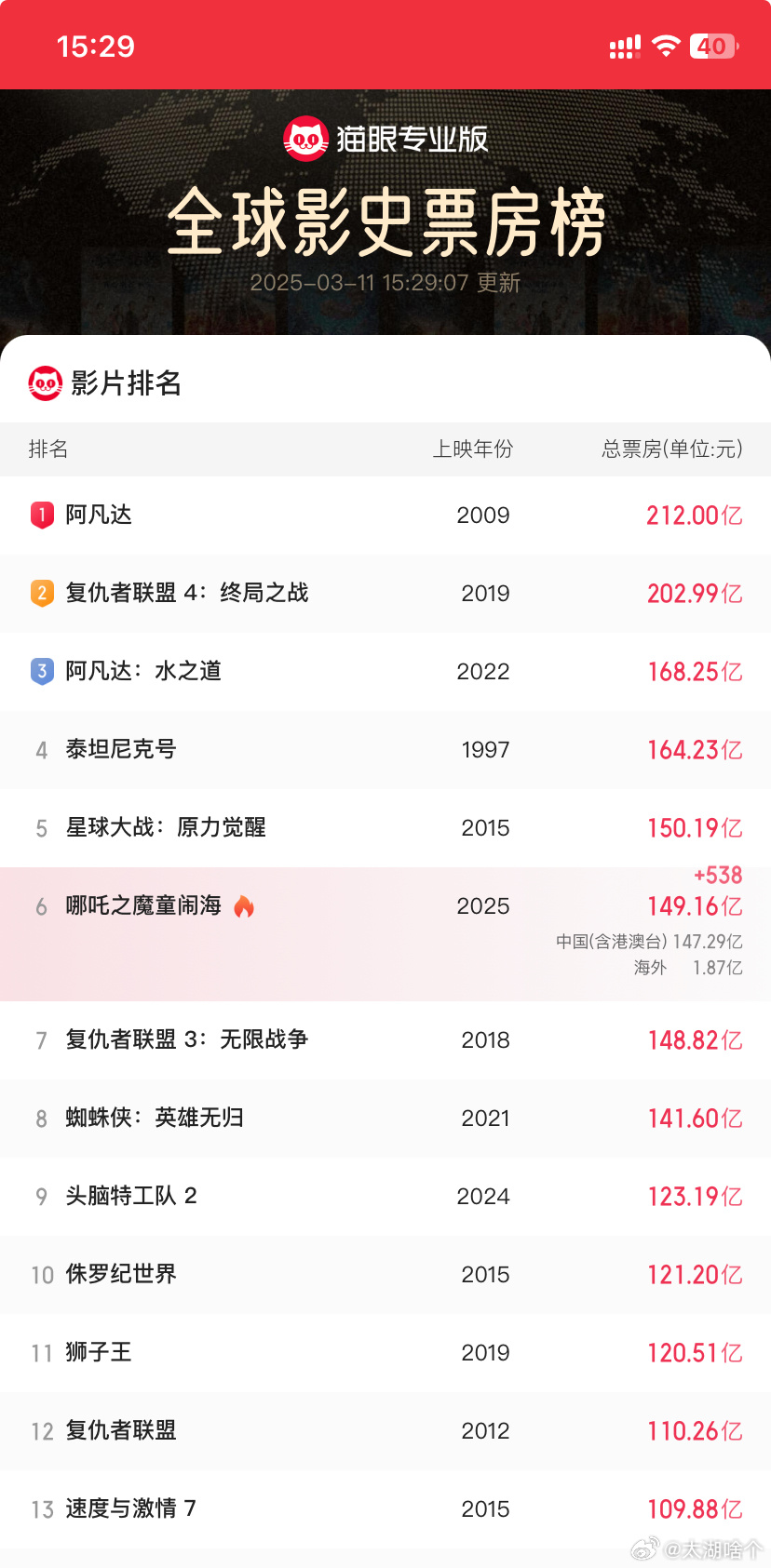The image size is (771, 1568).
Task: View the 侏罗纪世界 entry
Action: click(x=385, y=1275)
